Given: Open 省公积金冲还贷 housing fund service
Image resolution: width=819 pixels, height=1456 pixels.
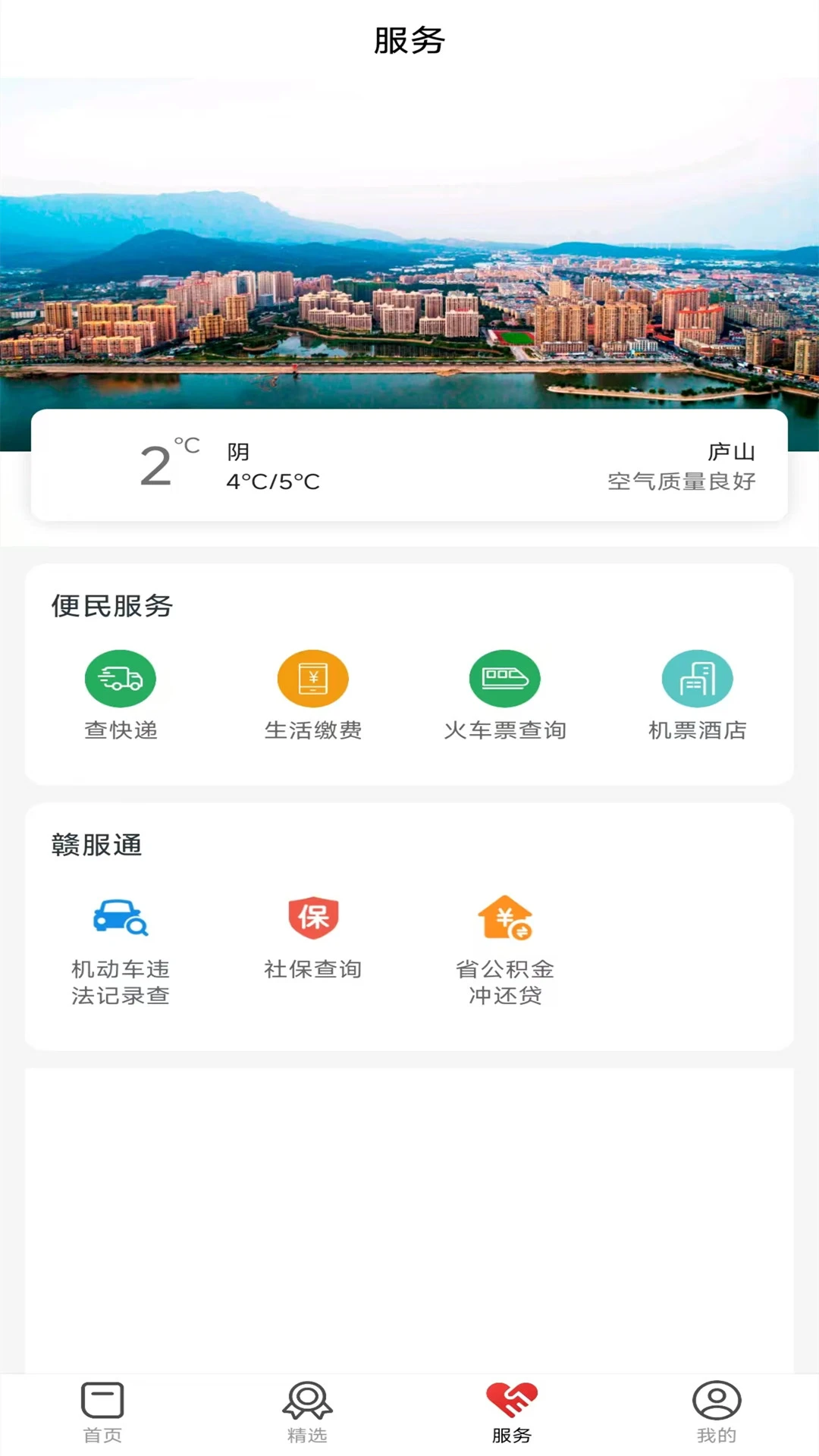Looking at the screenshot, I should click(x=505, y=949).
